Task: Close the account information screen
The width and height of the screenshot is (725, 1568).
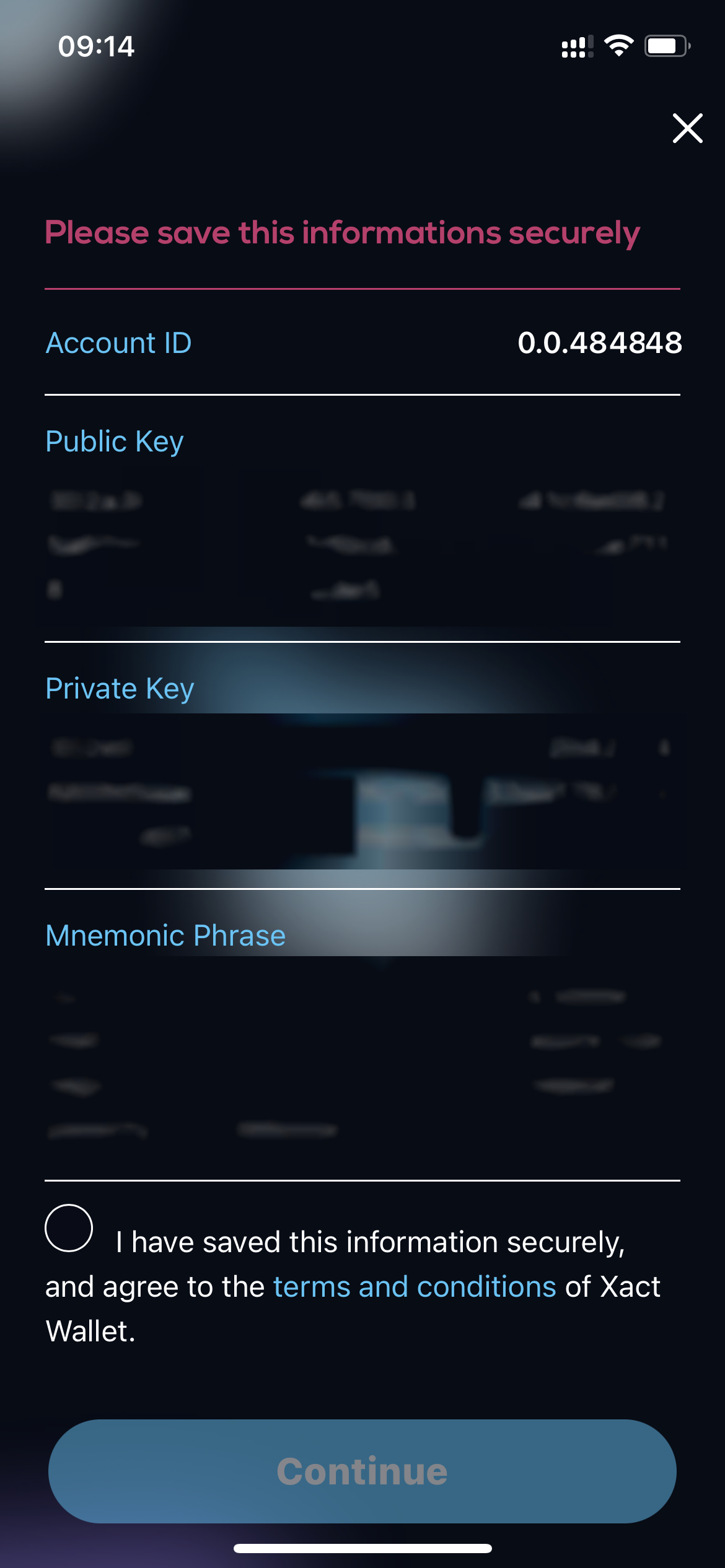Action: pyautogui.click(x=687, y=128)
